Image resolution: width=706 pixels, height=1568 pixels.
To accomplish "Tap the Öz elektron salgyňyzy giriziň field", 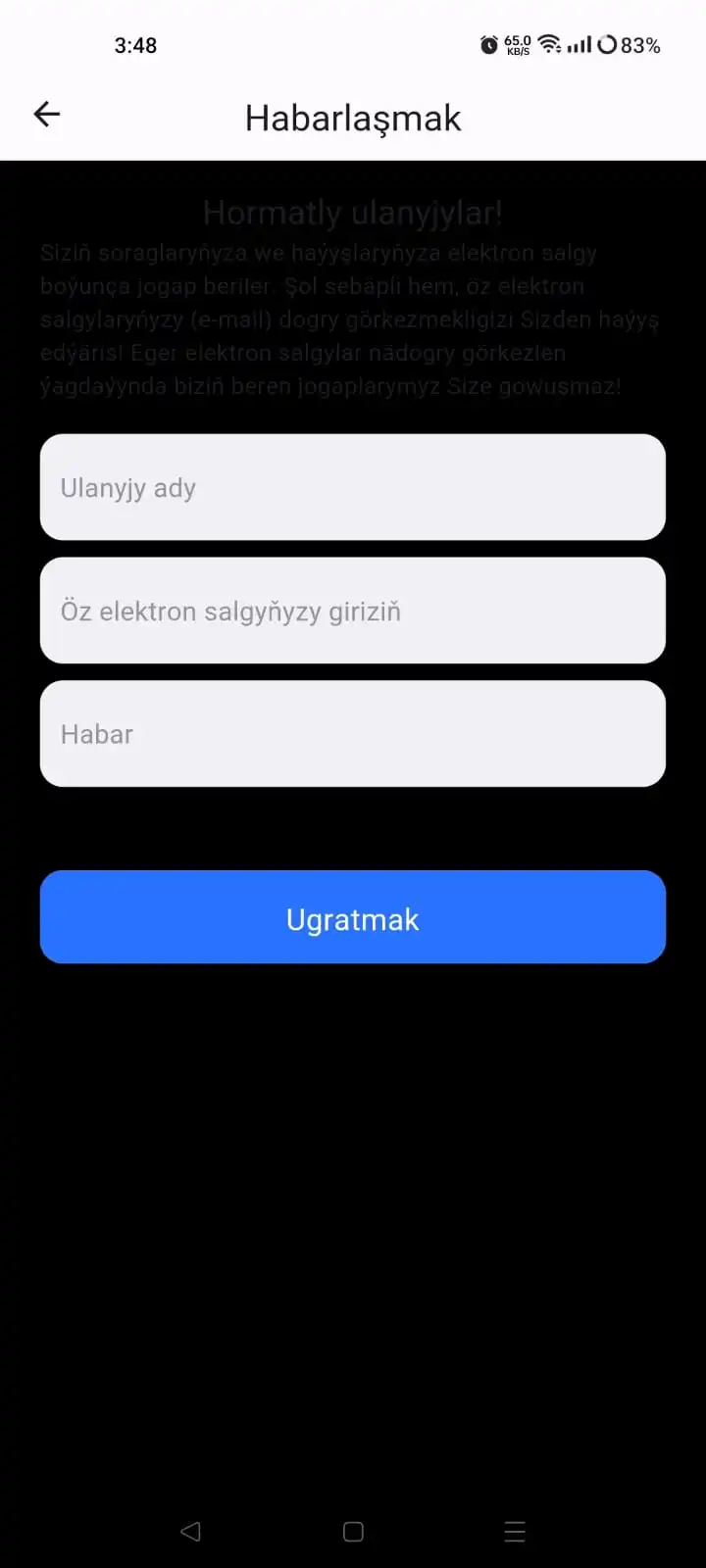I will [353, 611].
